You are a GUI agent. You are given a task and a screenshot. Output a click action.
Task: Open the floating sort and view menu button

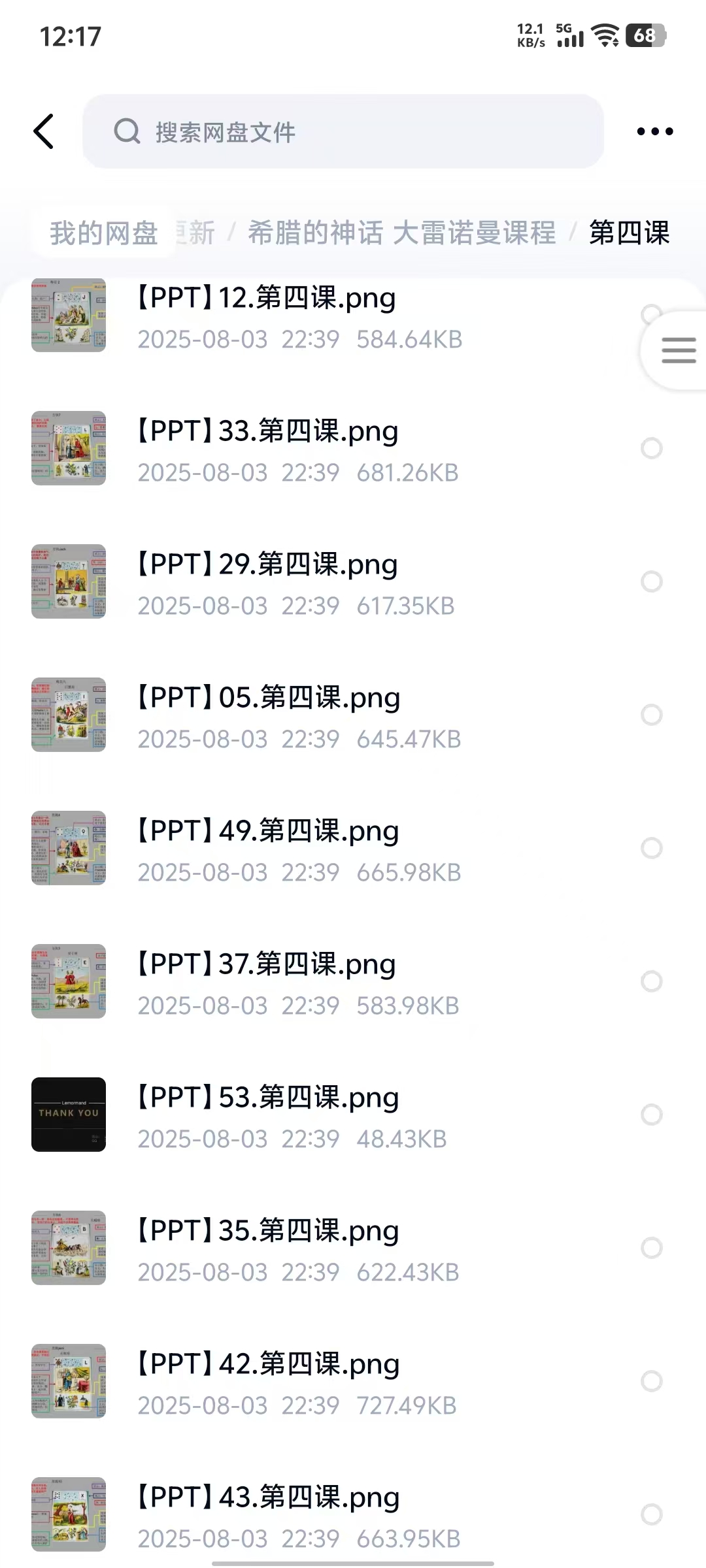pos(678,350)
